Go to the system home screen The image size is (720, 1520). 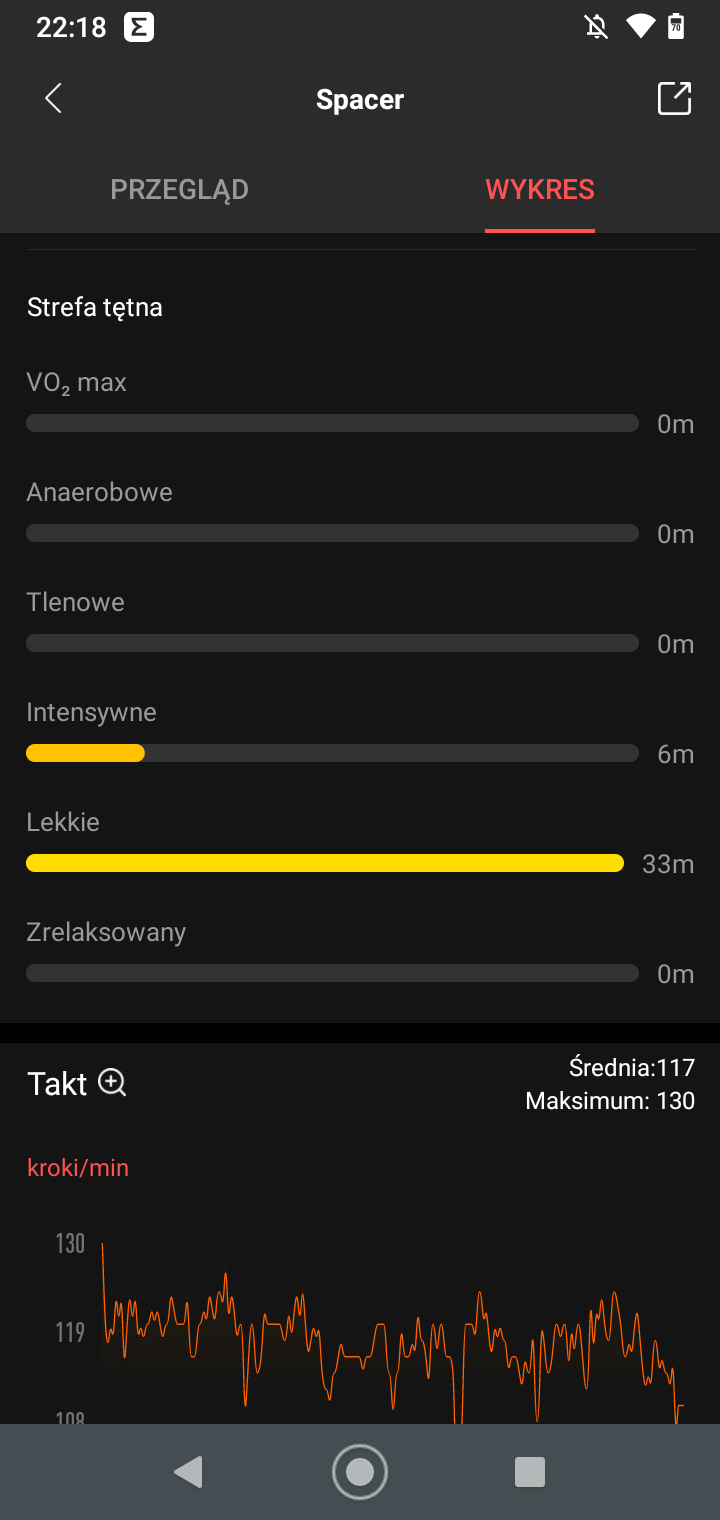point(360,1472)
